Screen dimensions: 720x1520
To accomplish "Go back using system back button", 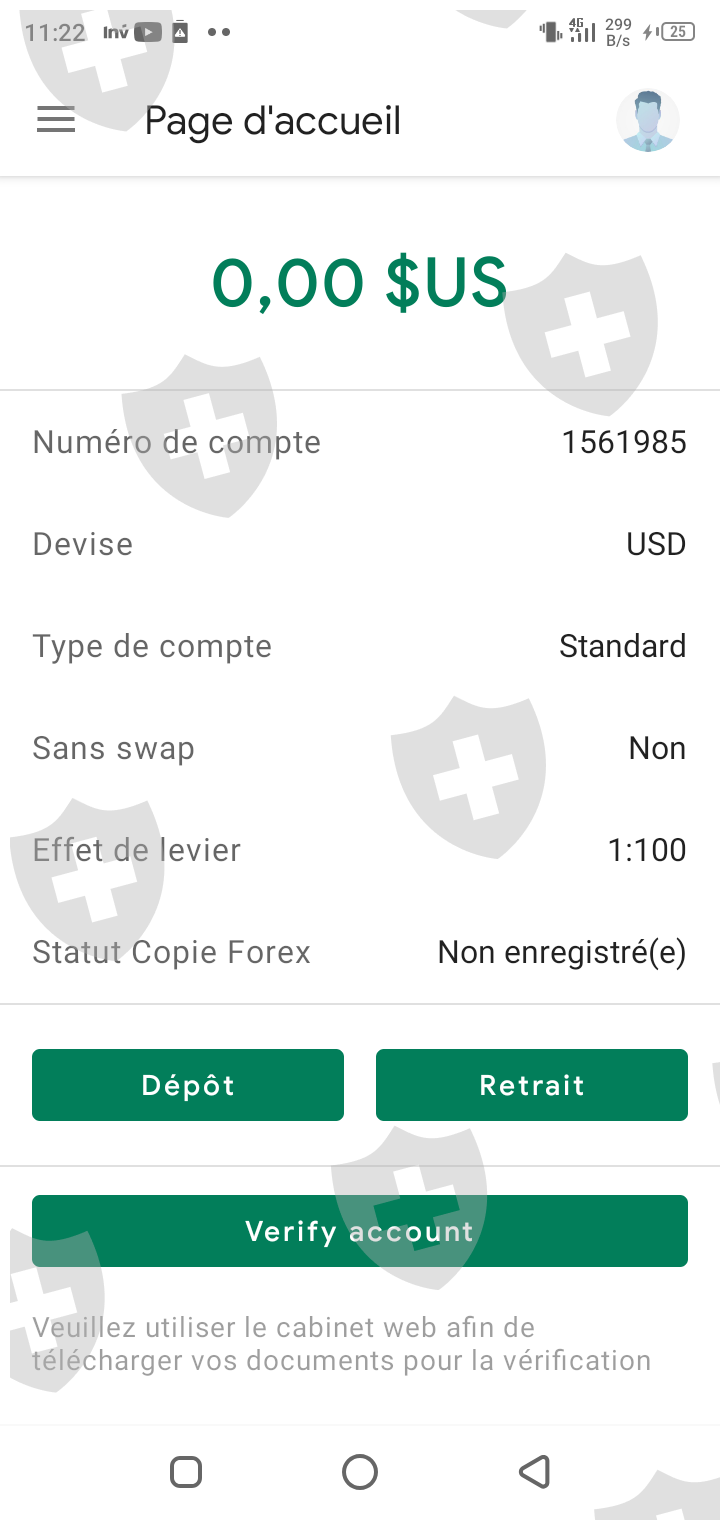I will 534,1472.
